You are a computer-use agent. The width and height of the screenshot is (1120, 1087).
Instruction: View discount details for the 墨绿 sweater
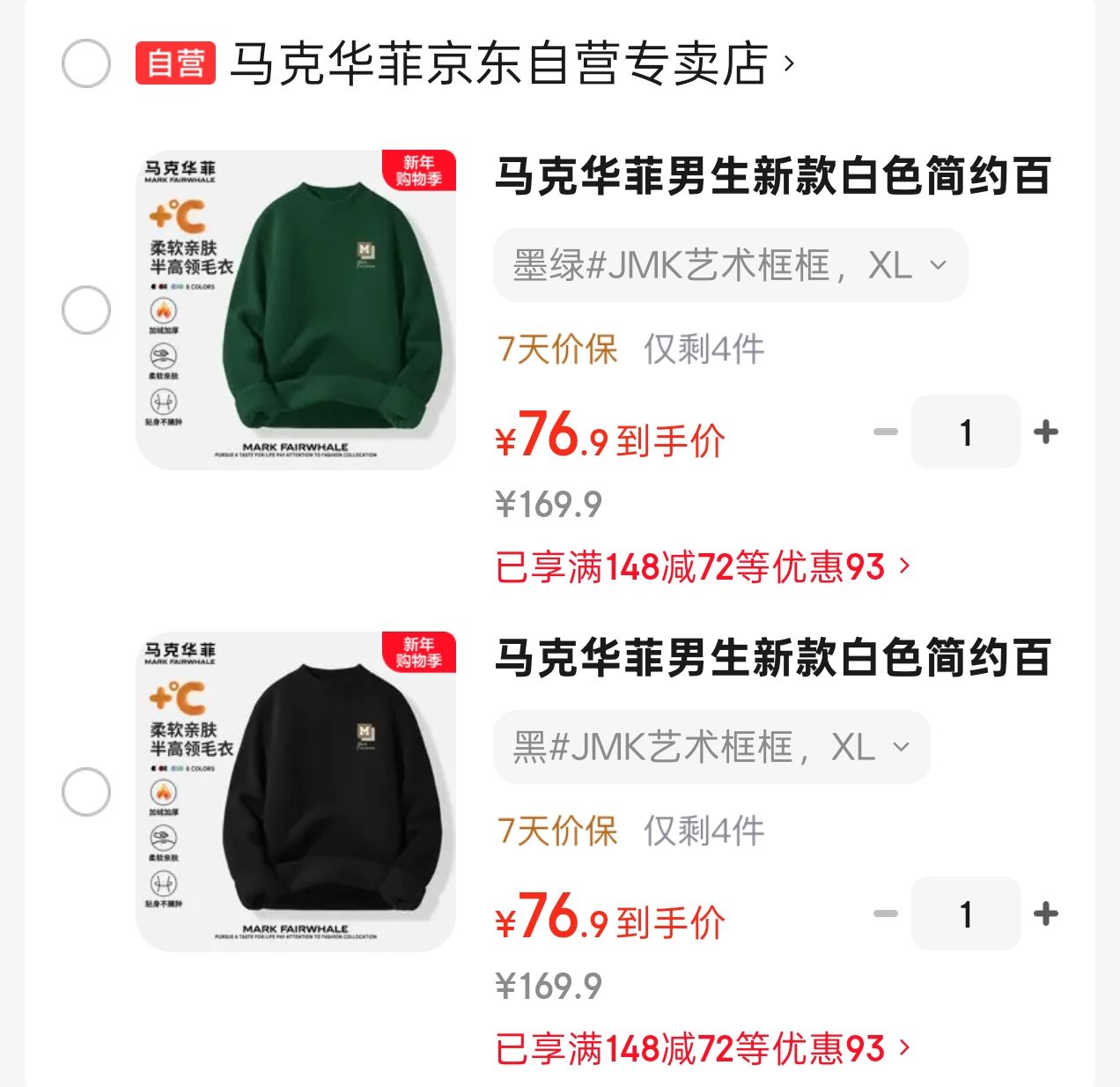pyautogui.click(x=703, y=566)
